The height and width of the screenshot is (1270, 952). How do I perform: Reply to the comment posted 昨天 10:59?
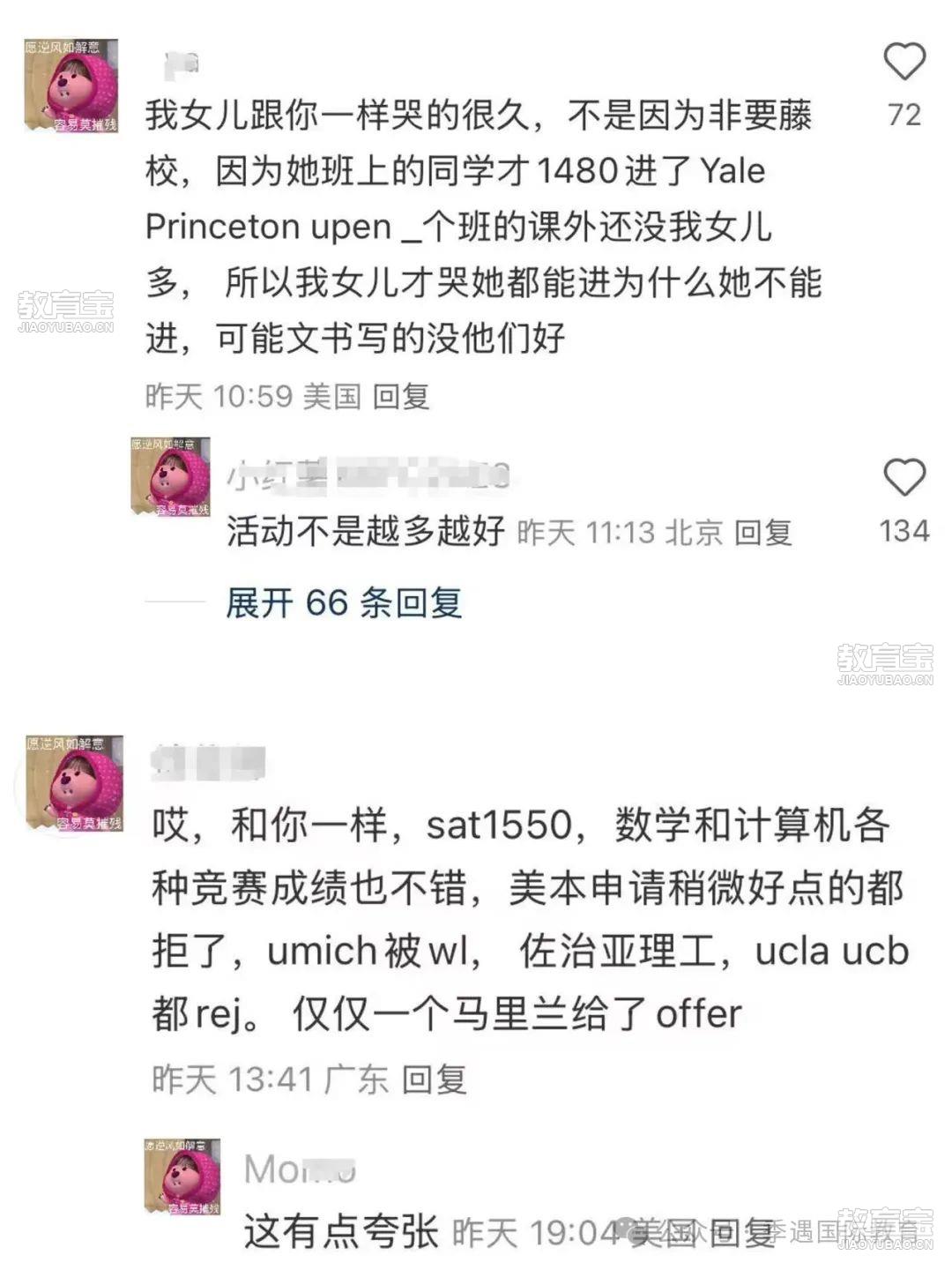click(401, 396)
